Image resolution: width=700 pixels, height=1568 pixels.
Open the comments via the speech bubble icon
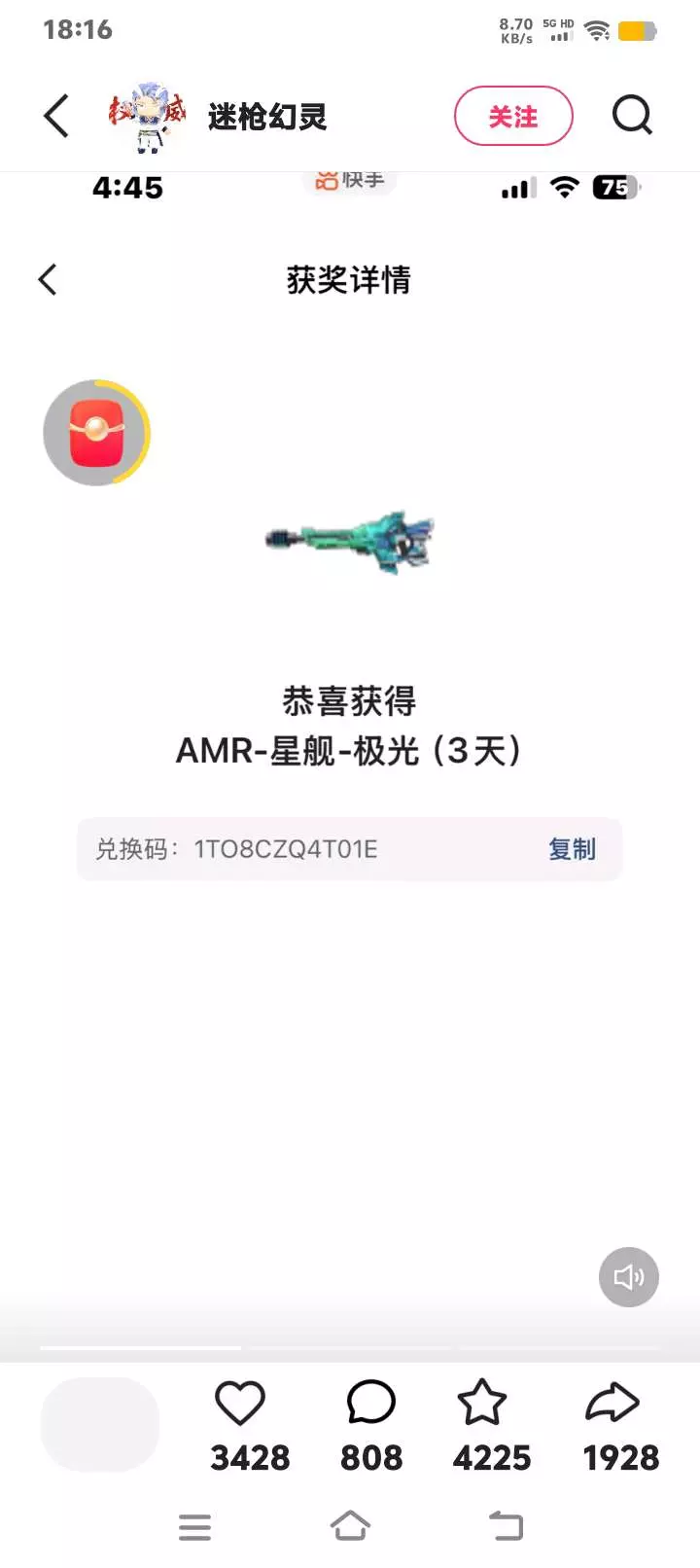(370, 1404)
